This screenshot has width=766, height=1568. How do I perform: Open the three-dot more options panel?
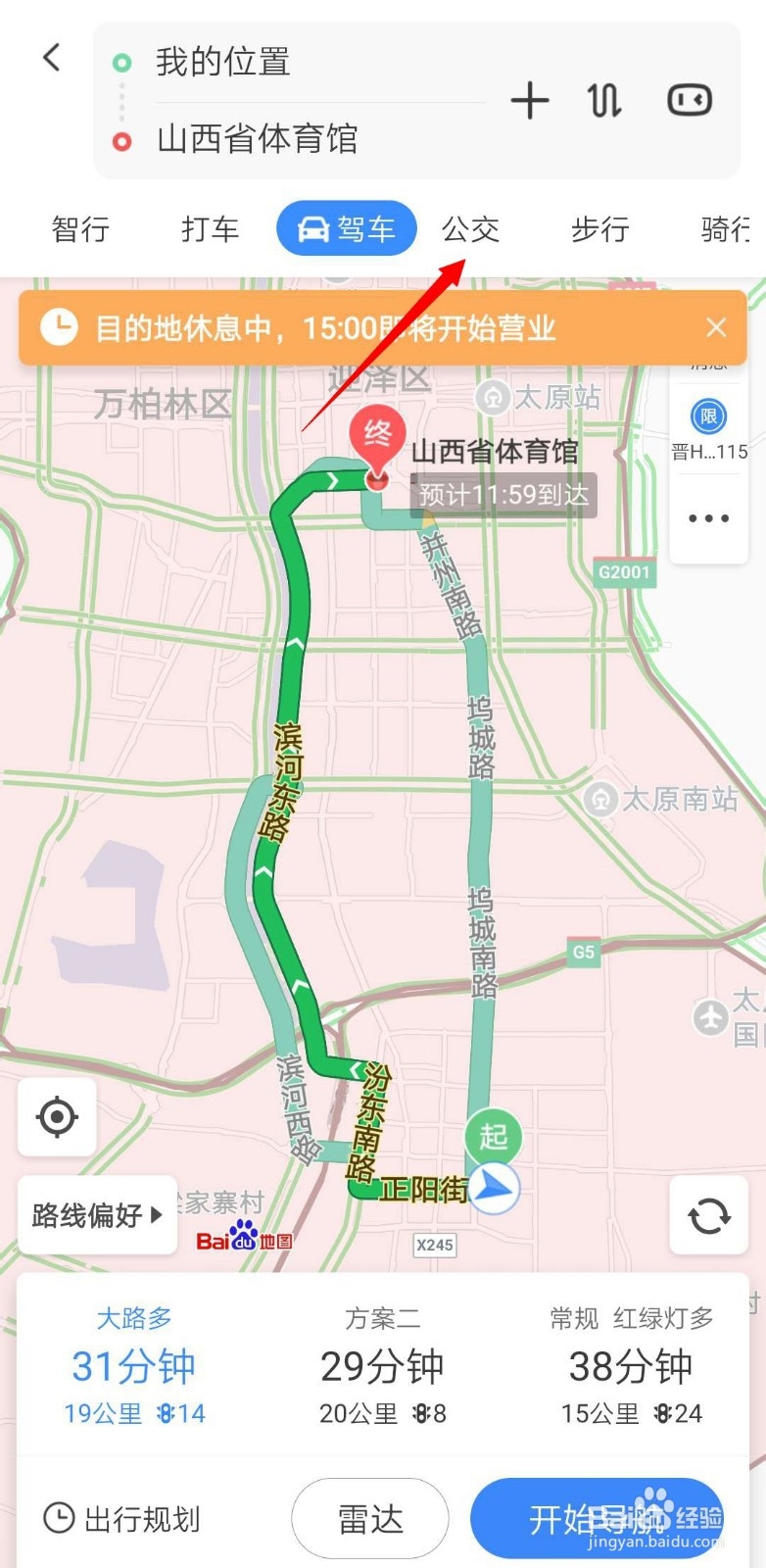(708, 518)
